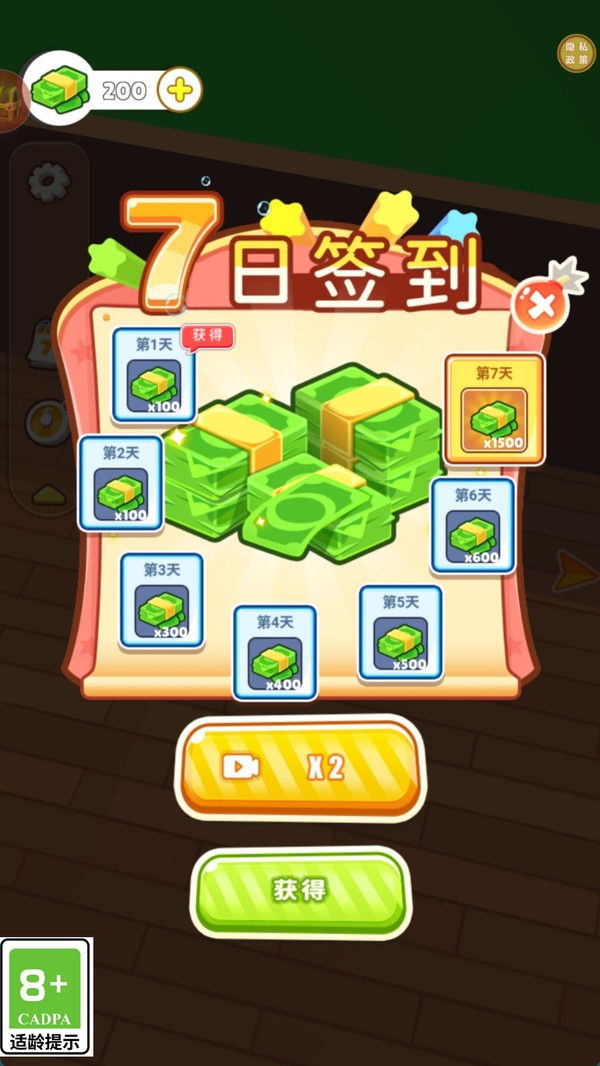The image size is (600, 1066).
Task: Tap the green 获得 button
Action: (x=300, y=891)
